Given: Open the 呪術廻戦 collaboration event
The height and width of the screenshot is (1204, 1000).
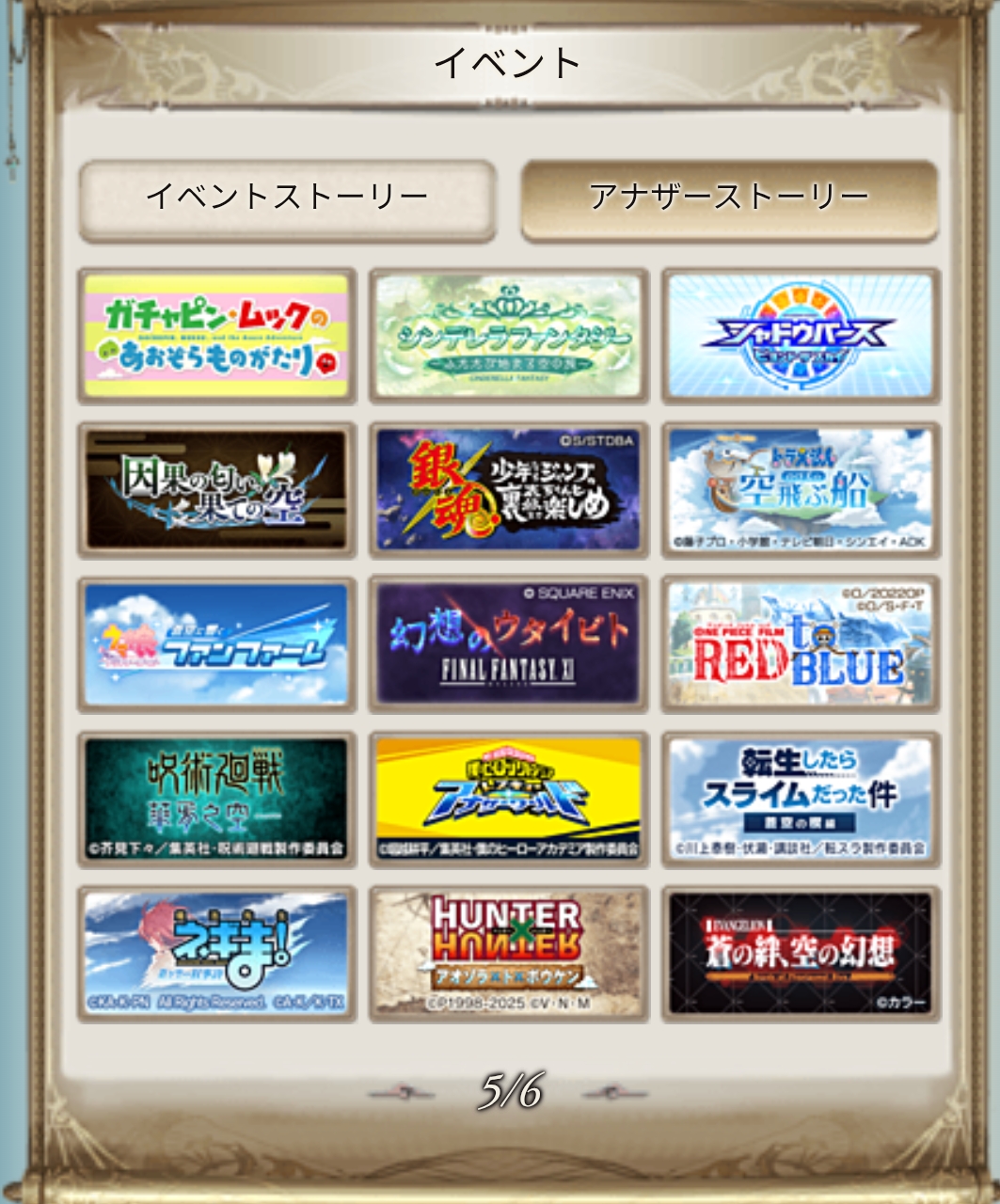Looking at the screenshot, I should tap(216, 799).
